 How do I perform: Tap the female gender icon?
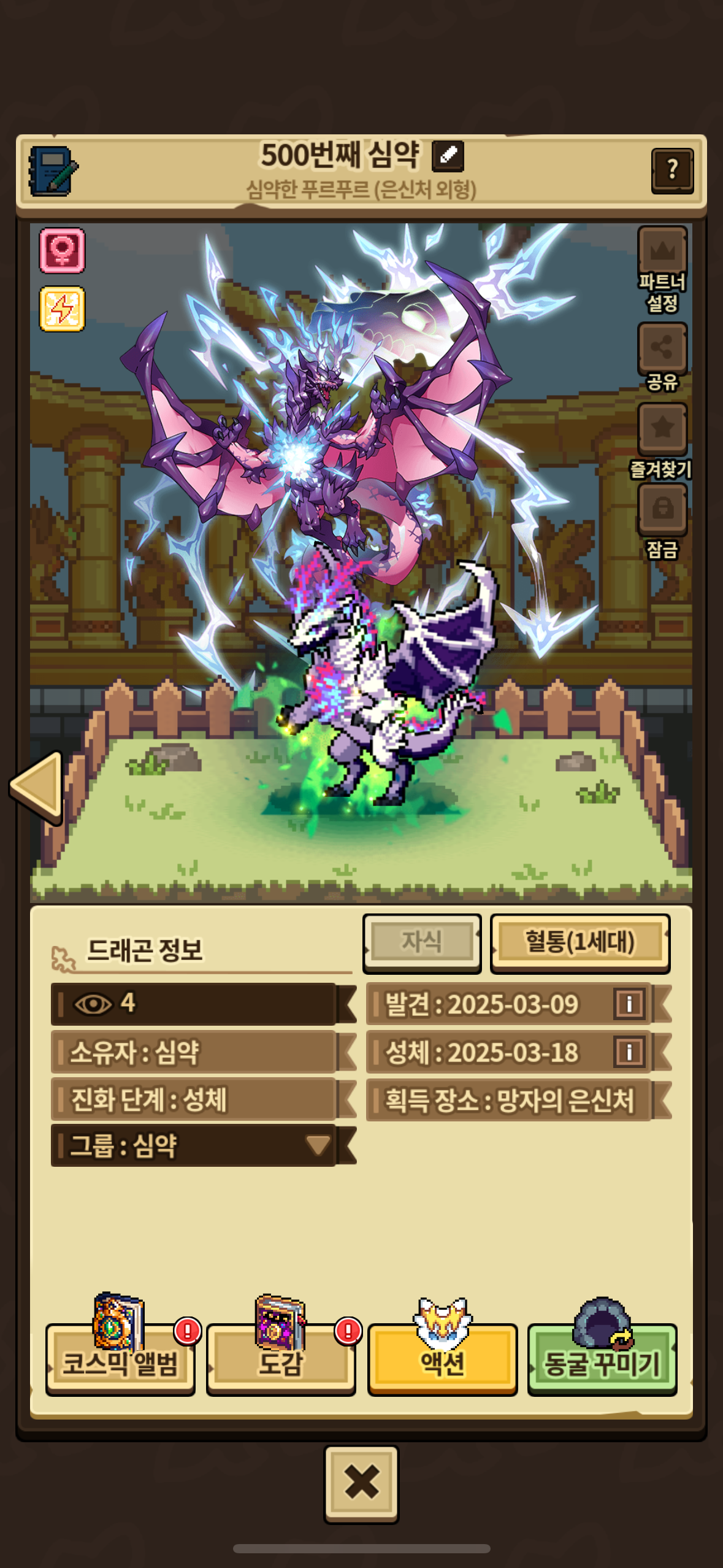[x=62, y=250]
